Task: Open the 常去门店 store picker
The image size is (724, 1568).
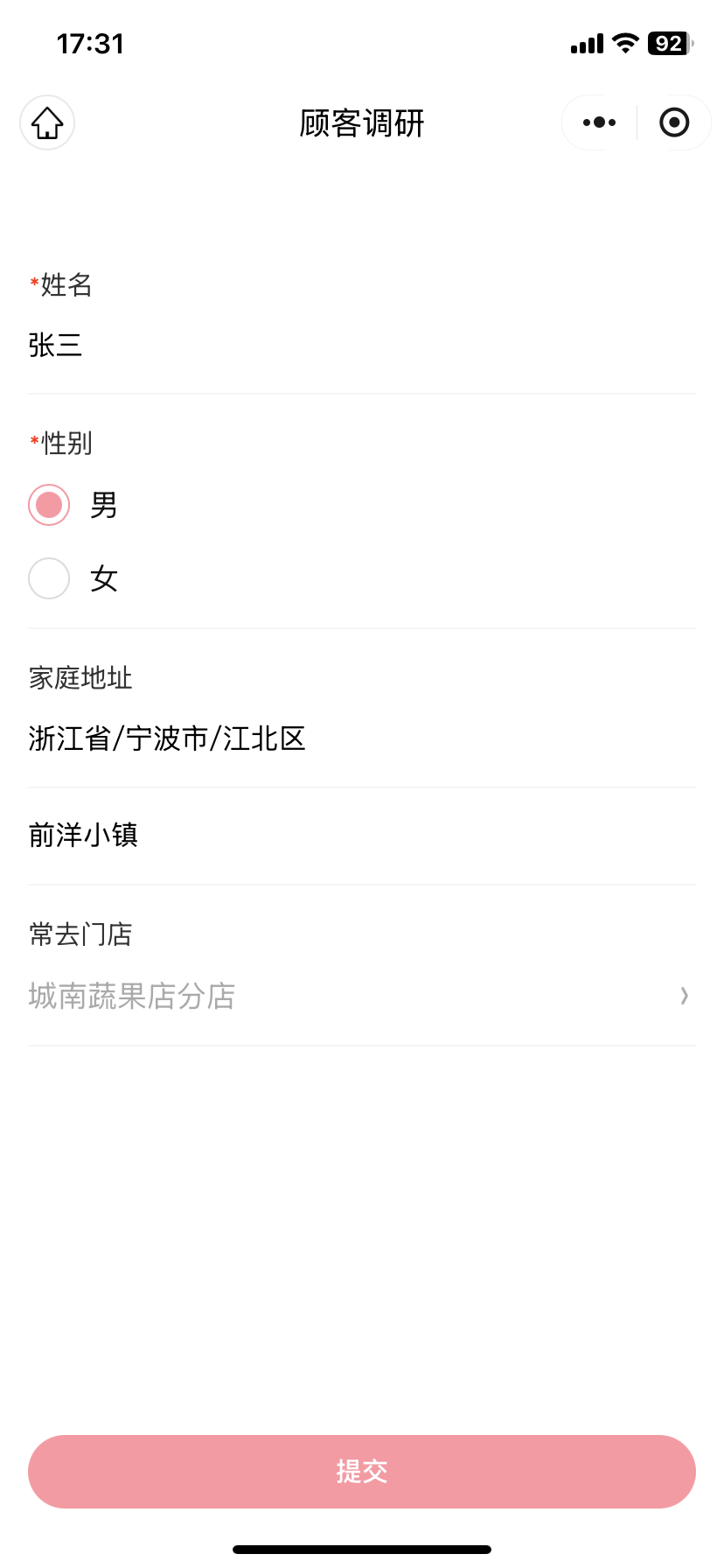Action: [x=362, y=996]
